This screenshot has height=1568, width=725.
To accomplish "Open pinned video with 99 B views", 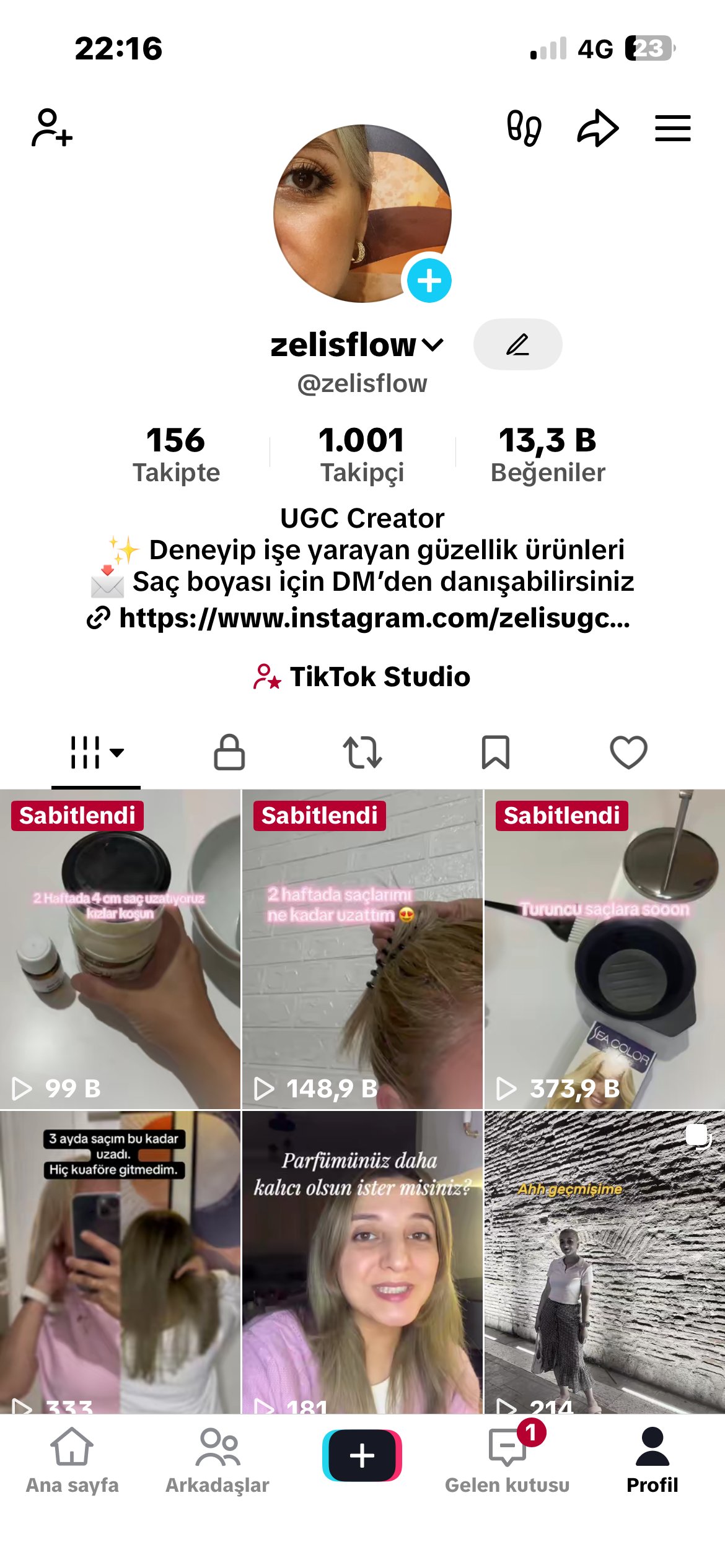I will click(120, 949).
